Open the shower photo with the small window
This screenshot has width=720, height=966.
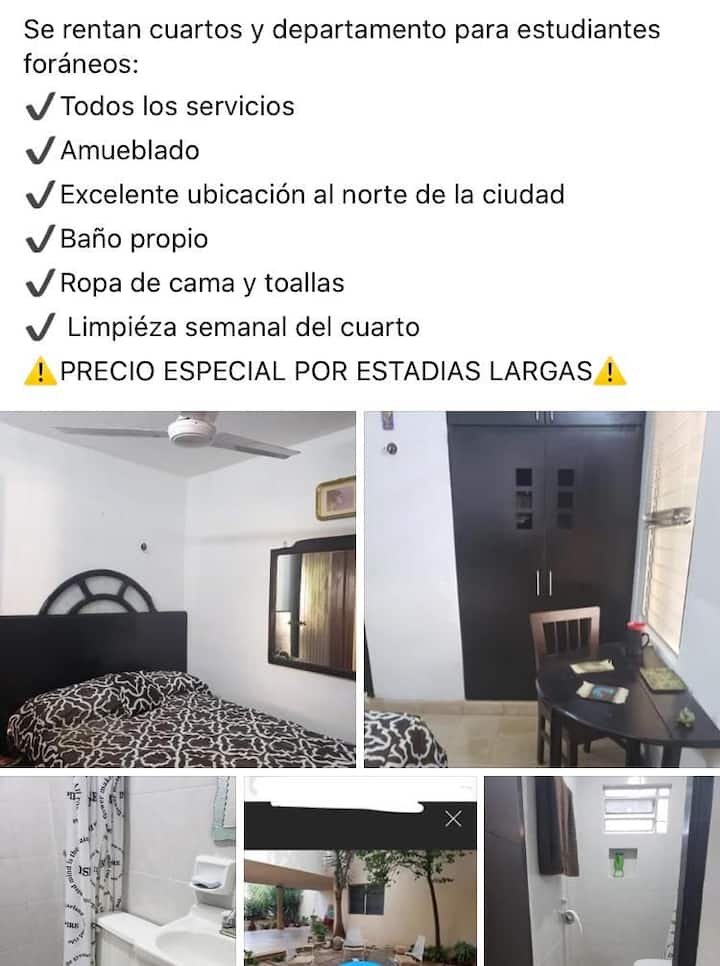[x=600, y=870]
